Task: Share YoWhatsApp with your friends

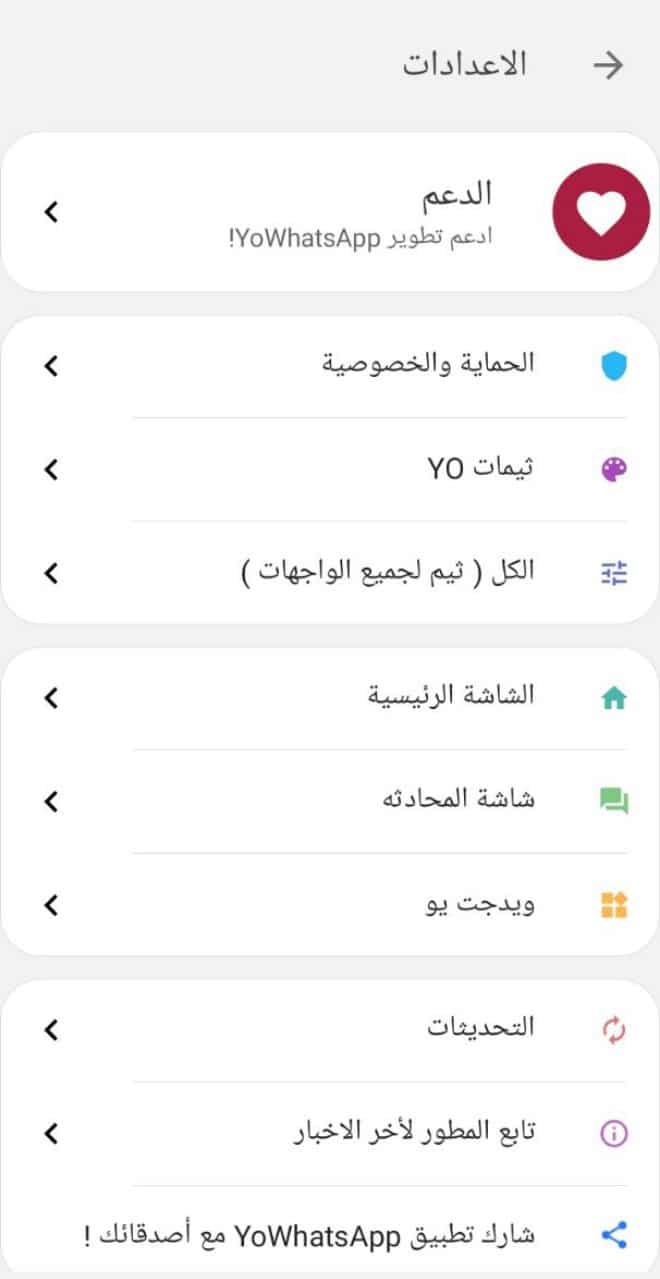Action: point(330,1234)
